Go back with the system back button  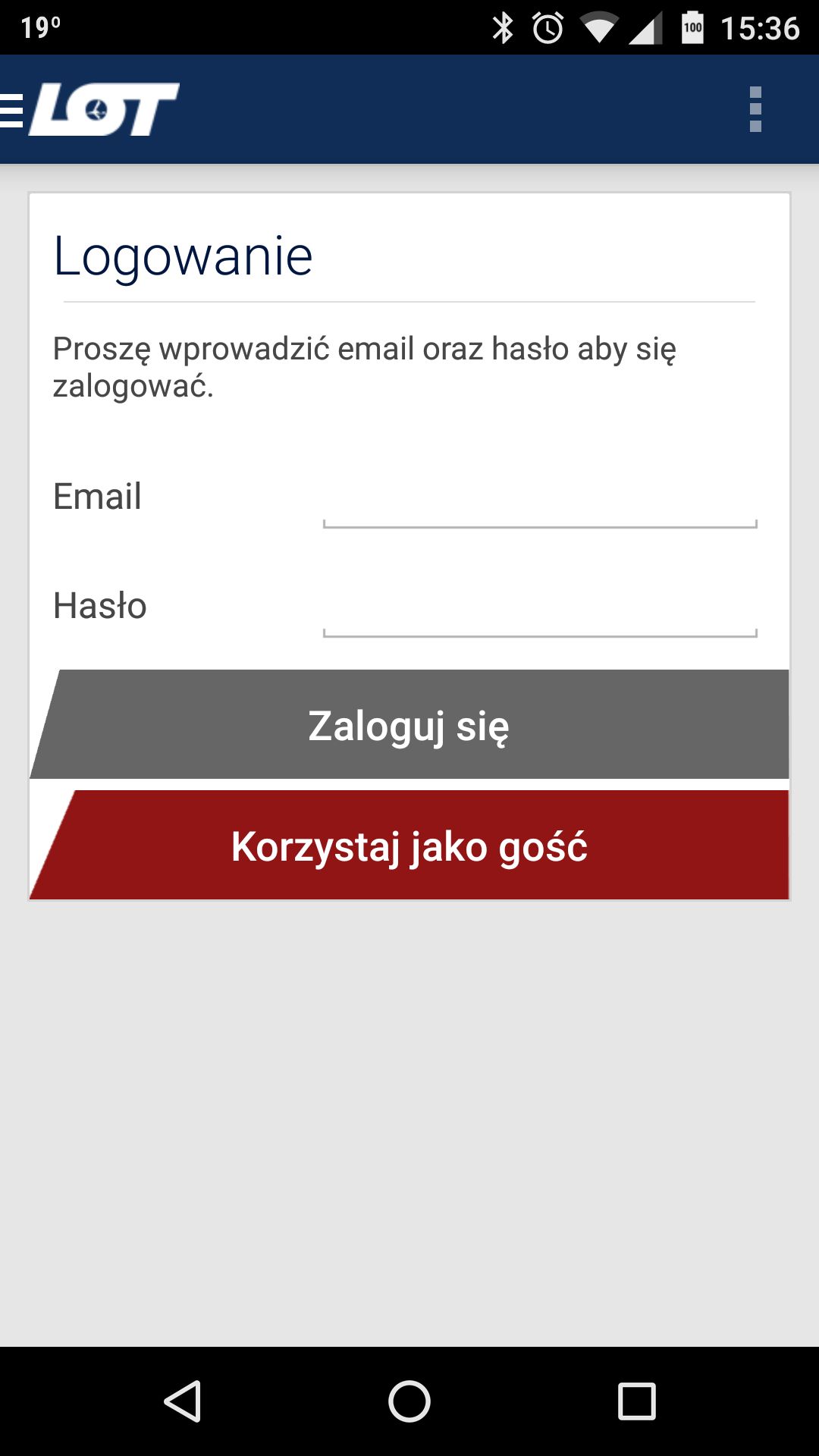(x=183, y=1401)
